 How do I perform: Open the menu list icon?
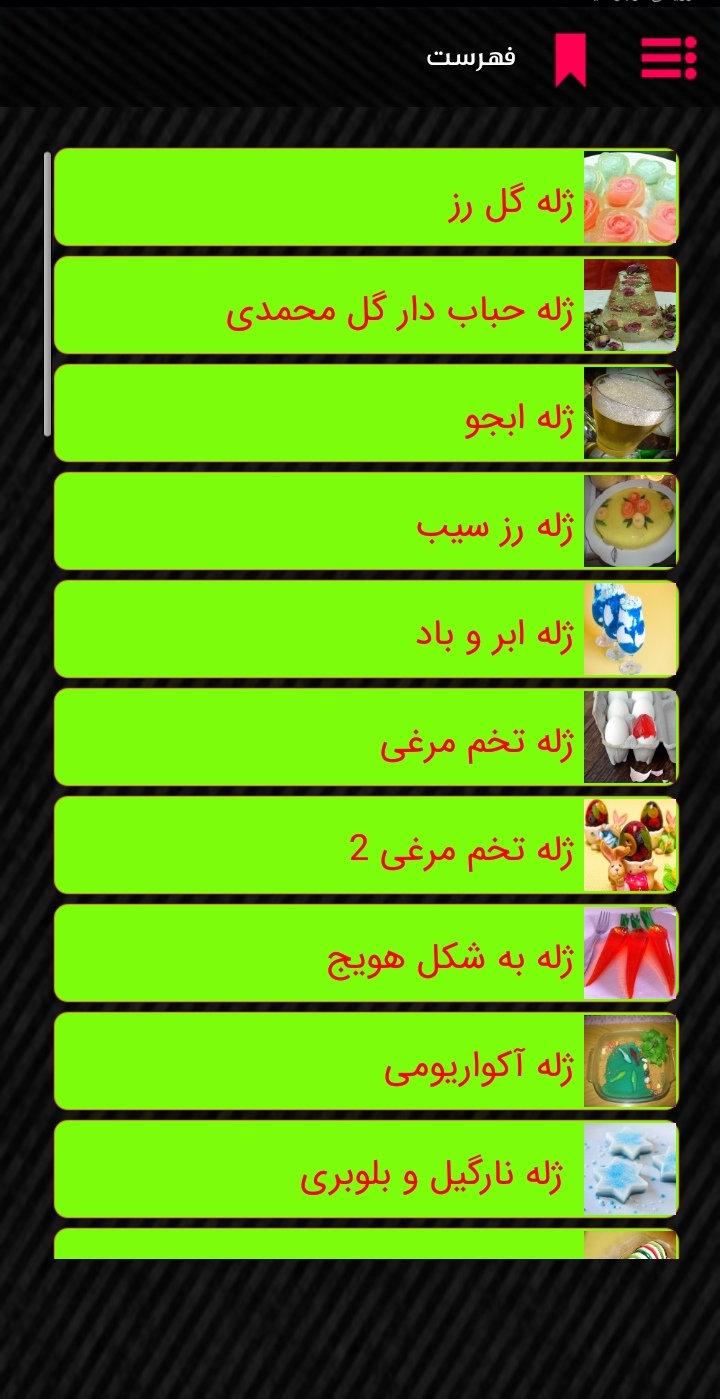coord(668,58)
